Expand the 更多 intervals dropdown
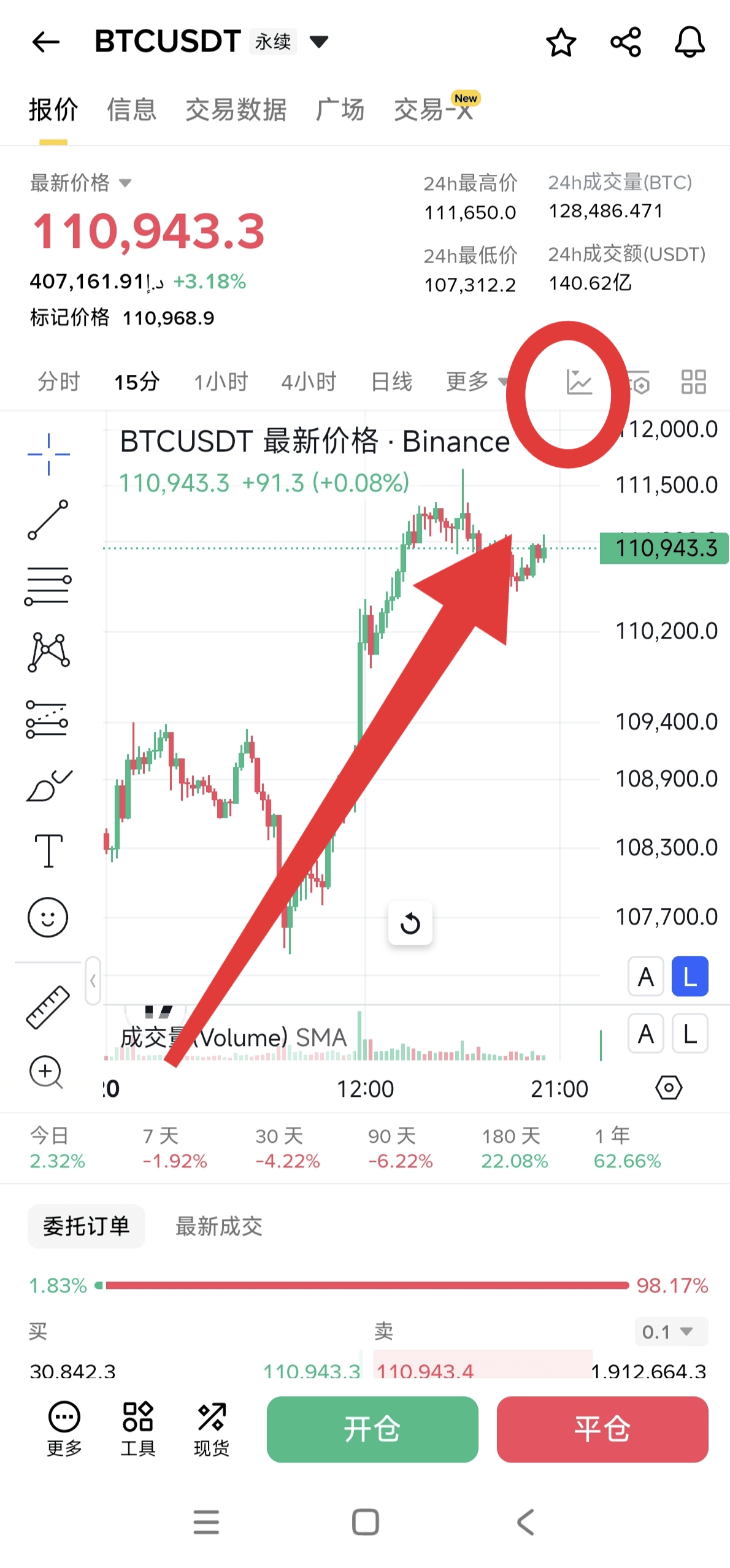 point(476,382)
